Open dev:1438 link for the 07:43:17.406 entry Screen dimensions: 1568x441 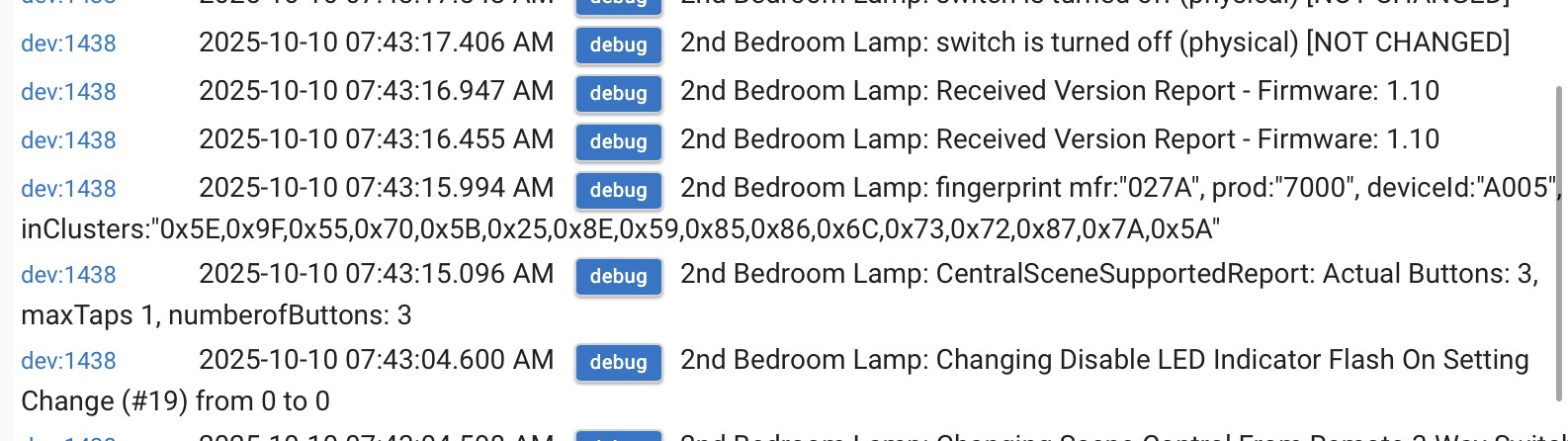click(68, 44)
